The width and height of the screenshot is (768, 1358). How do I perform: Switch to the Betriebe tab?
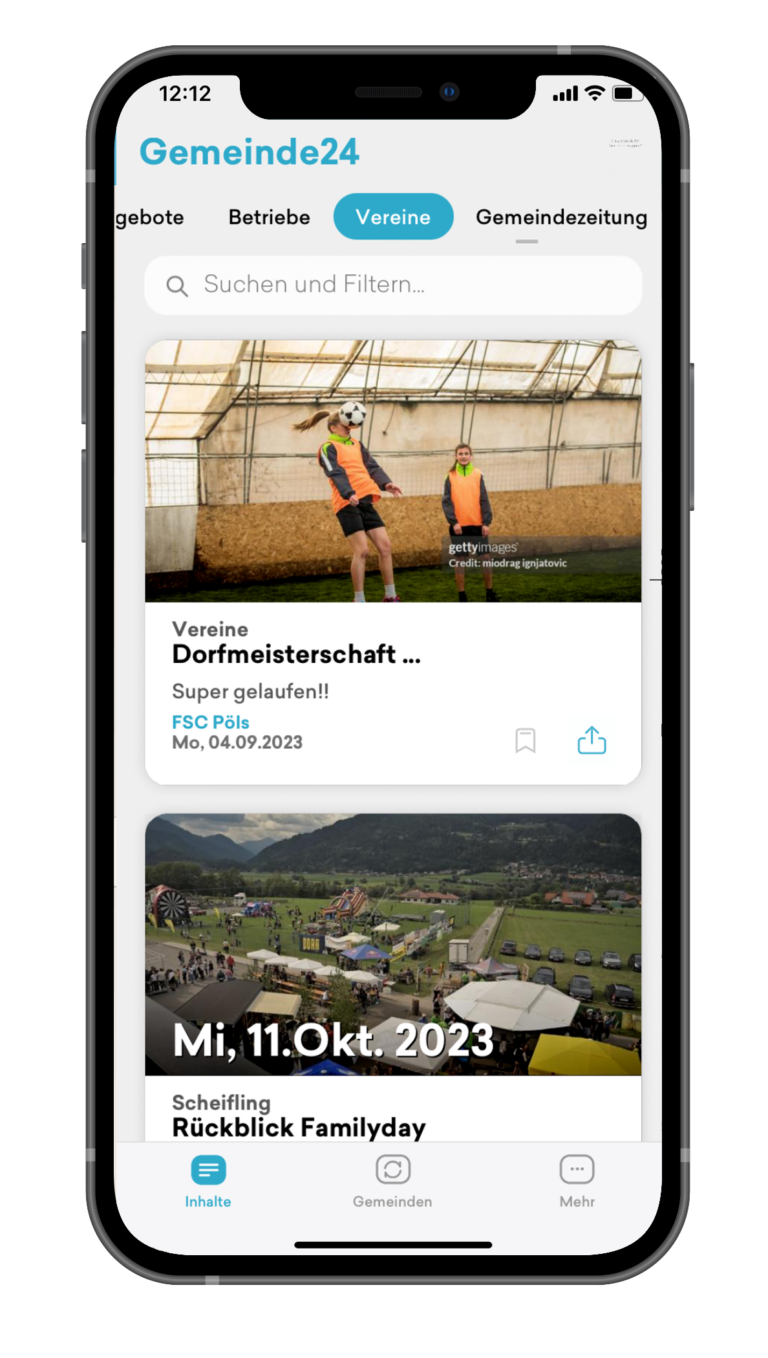pos(269,217)
